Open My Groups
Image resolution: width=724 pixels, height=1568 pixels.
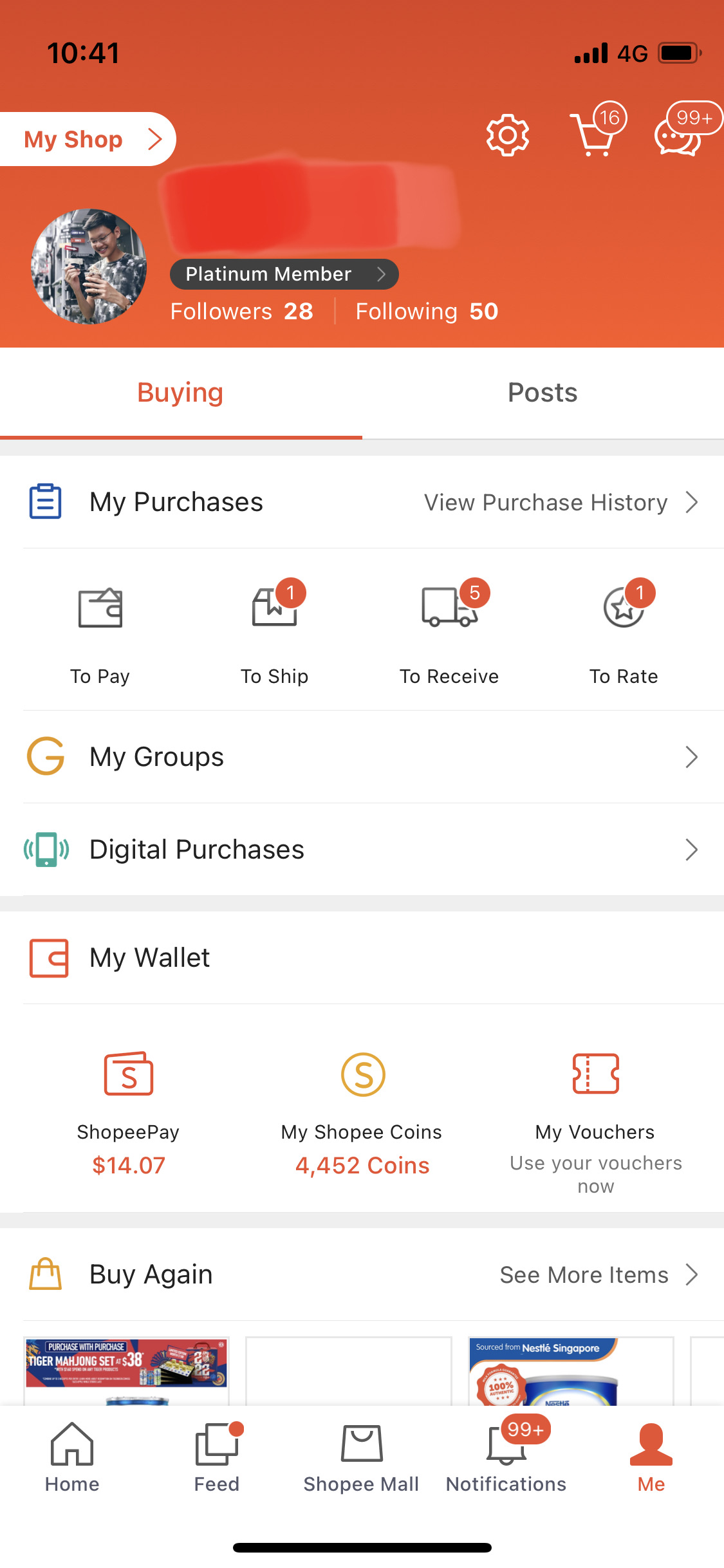coord(362,757)
